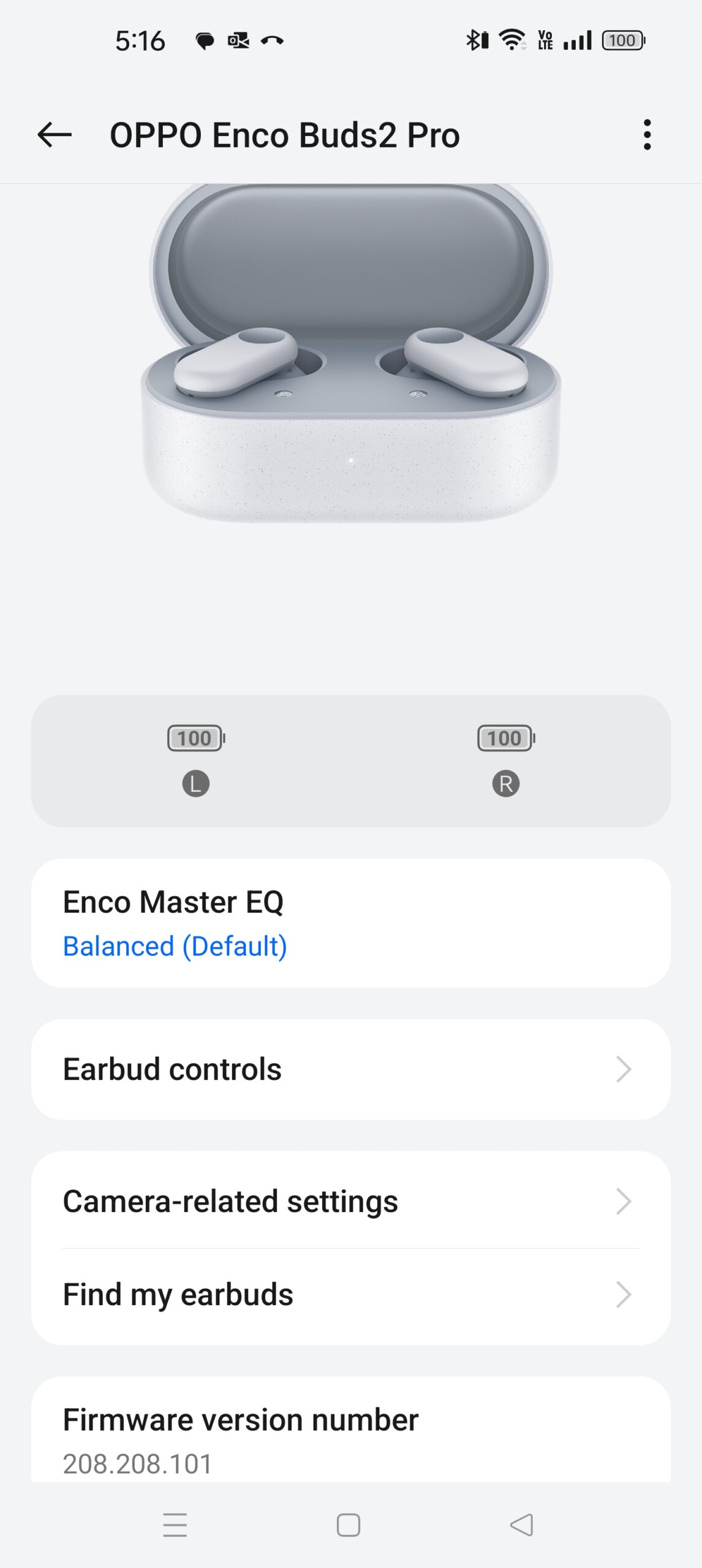
Task: Open Find my earbuds
Action: (x=350, y=1294)
